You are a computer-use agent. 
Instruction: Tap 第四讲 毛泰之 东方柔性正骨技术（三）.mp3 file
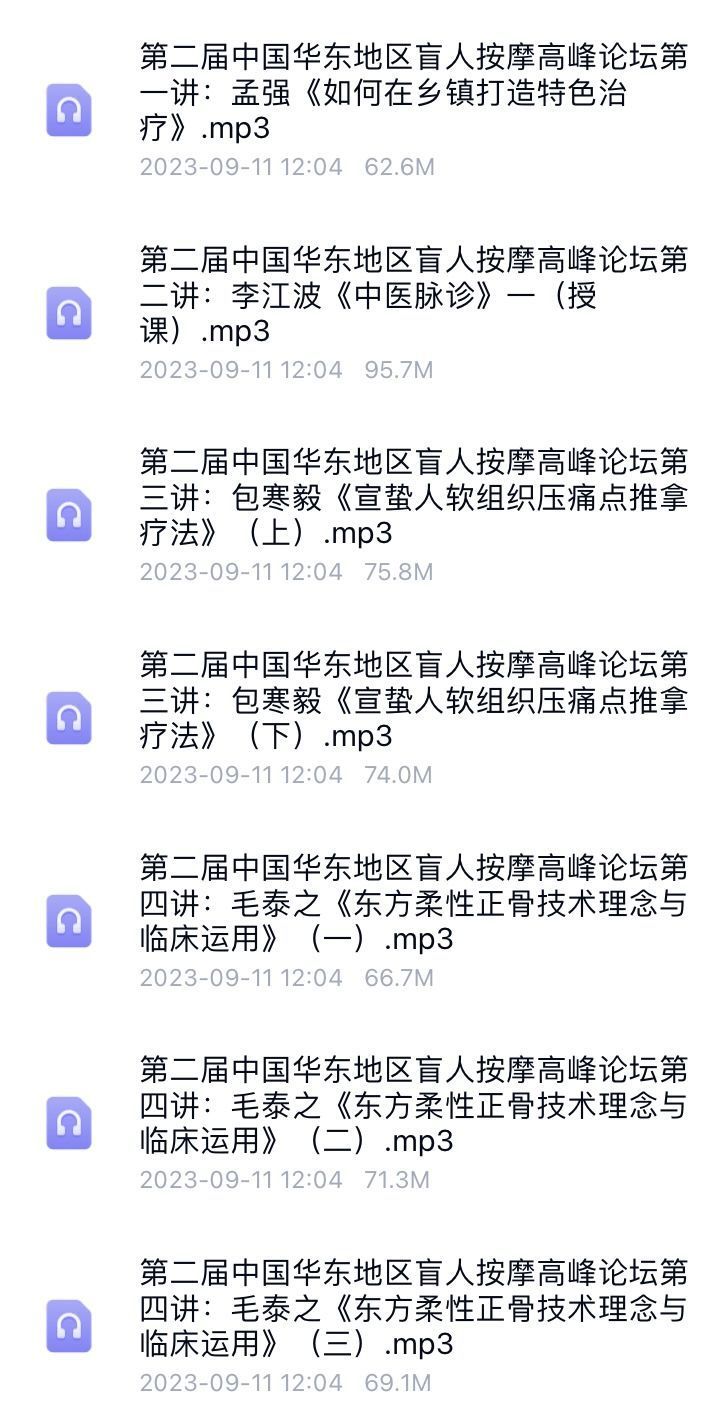click(413, 1308)
